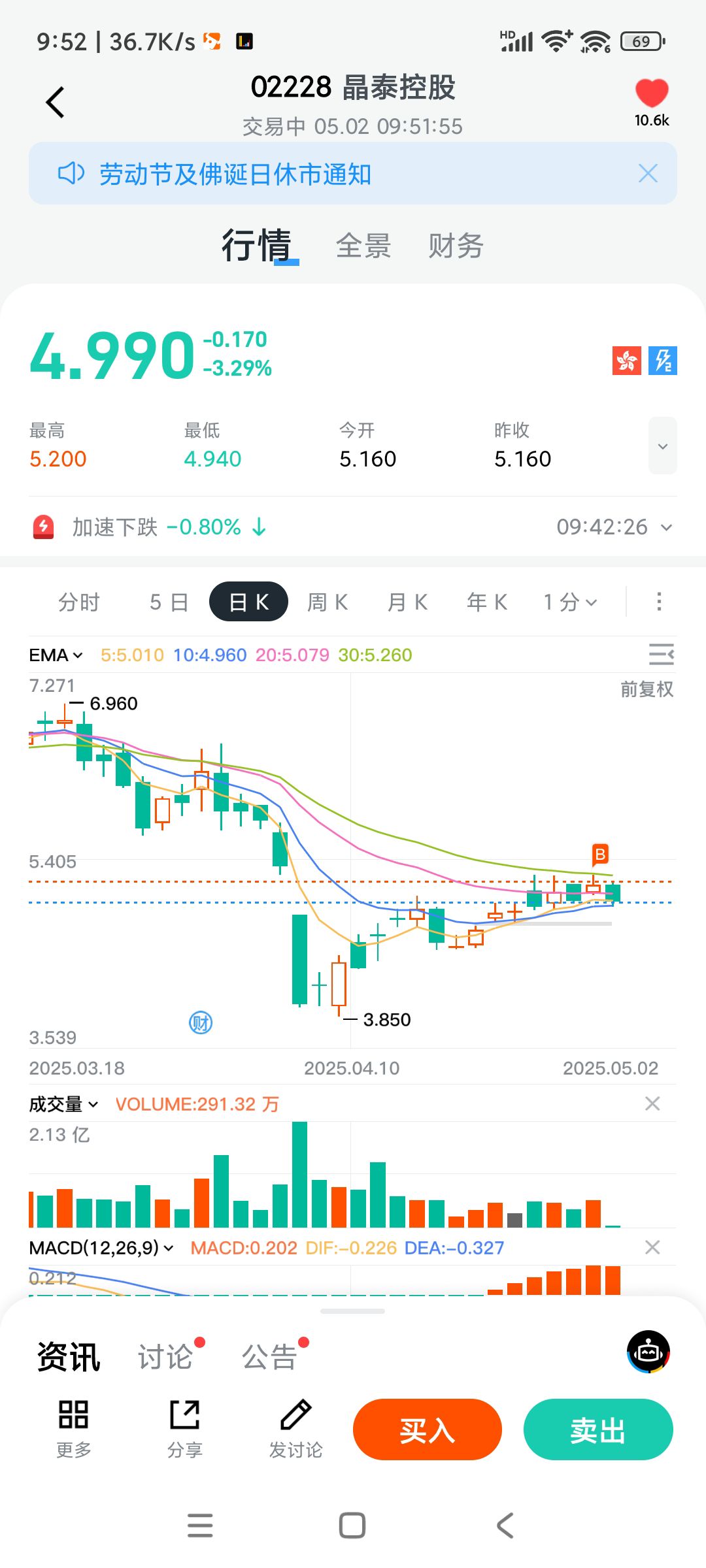Tap 卖出 to sell the stock
Viewport: 706px width, 1568px height.
[597, 1430]
